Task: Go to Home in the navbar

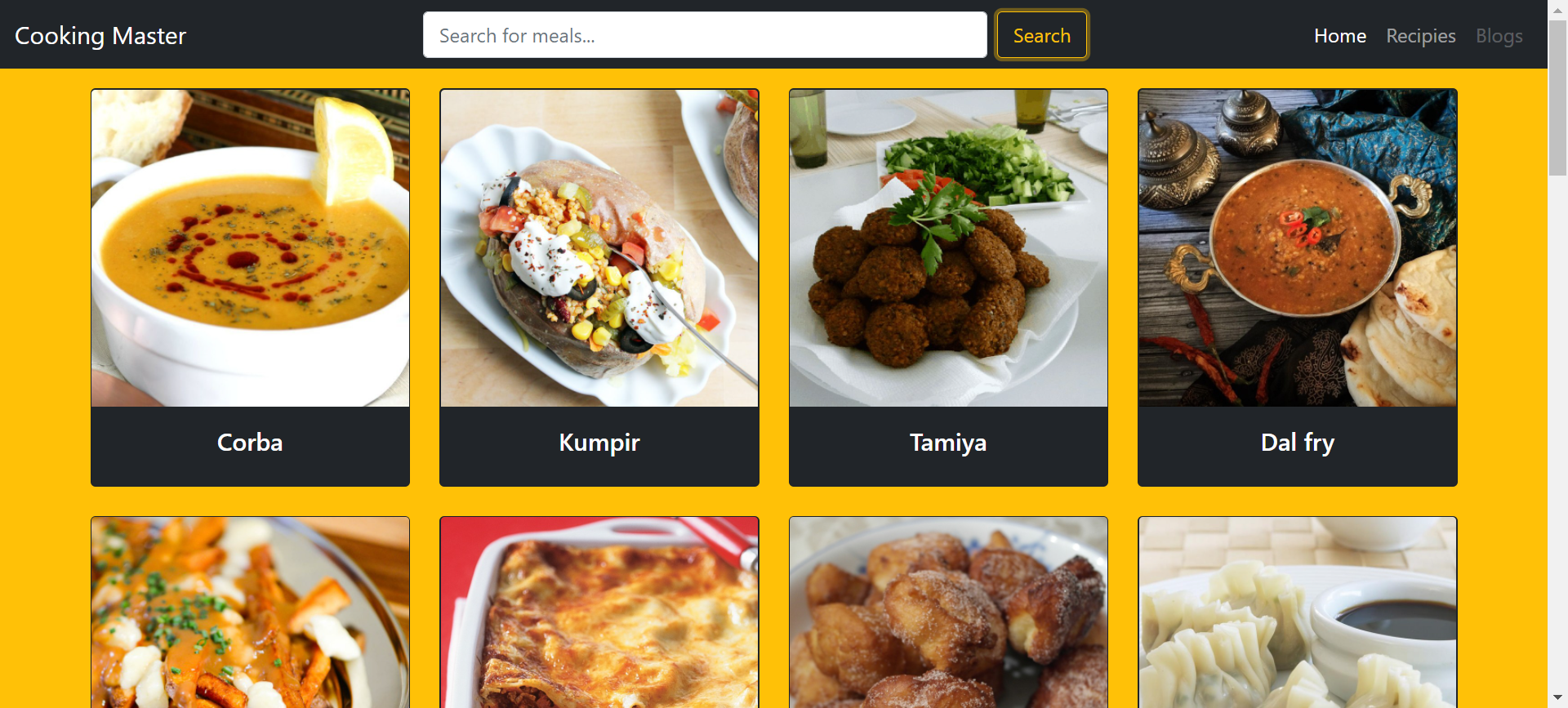Action: click(x=1339, y=36)
